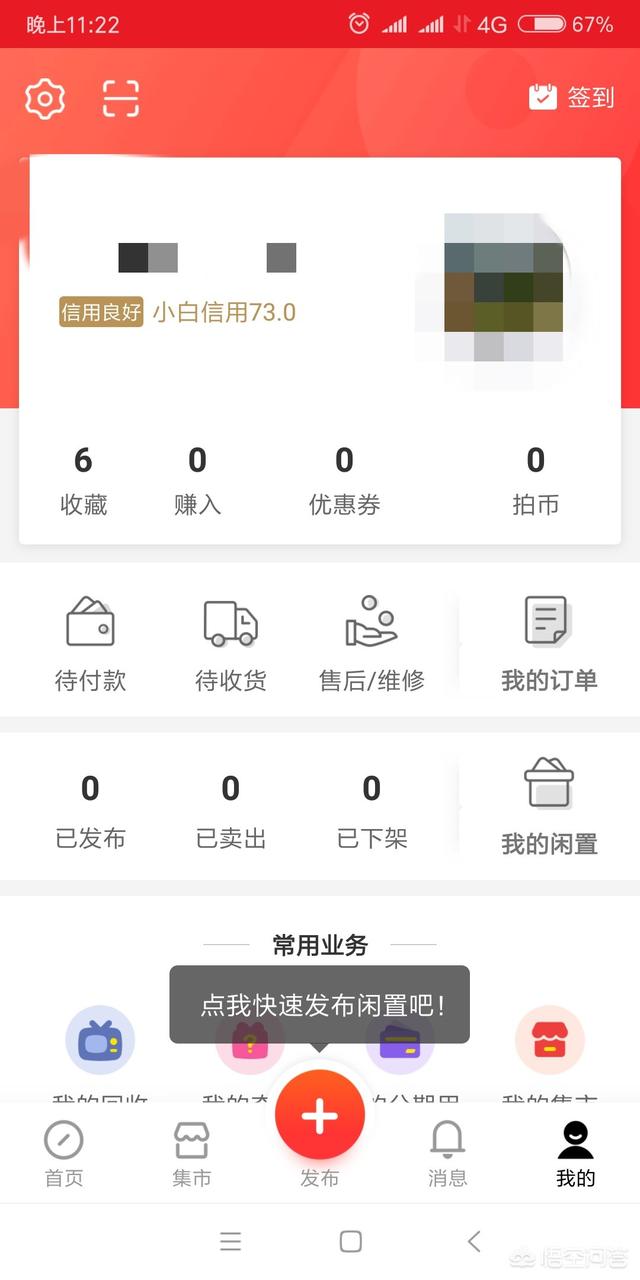The width and height of the screenshot is (640, 1280).
Task: Tap the red plus 发布 button
Action: (320, 1116)
